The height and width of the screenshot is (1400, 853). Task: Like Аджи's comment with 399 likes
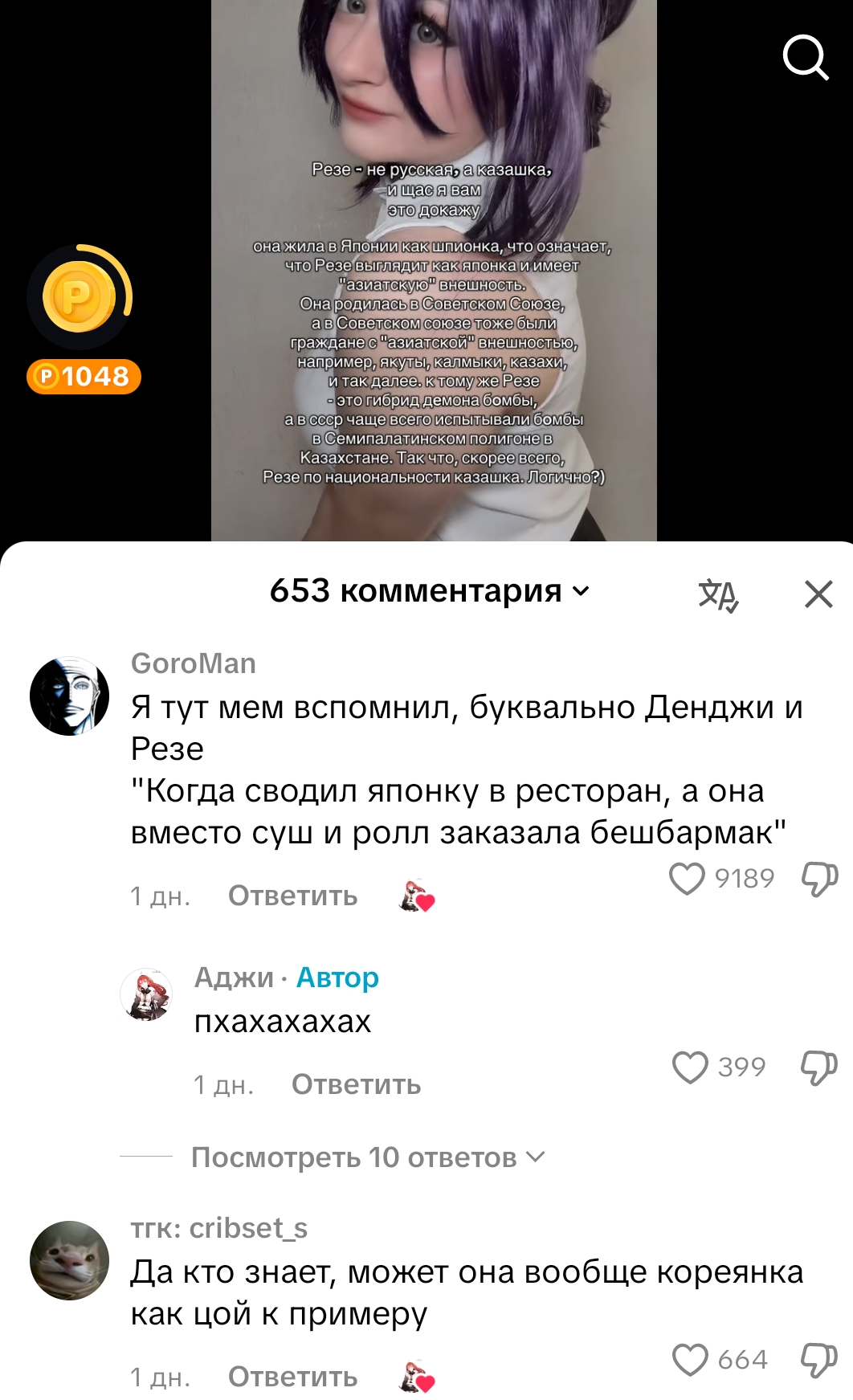click(x=690, y=1067)
